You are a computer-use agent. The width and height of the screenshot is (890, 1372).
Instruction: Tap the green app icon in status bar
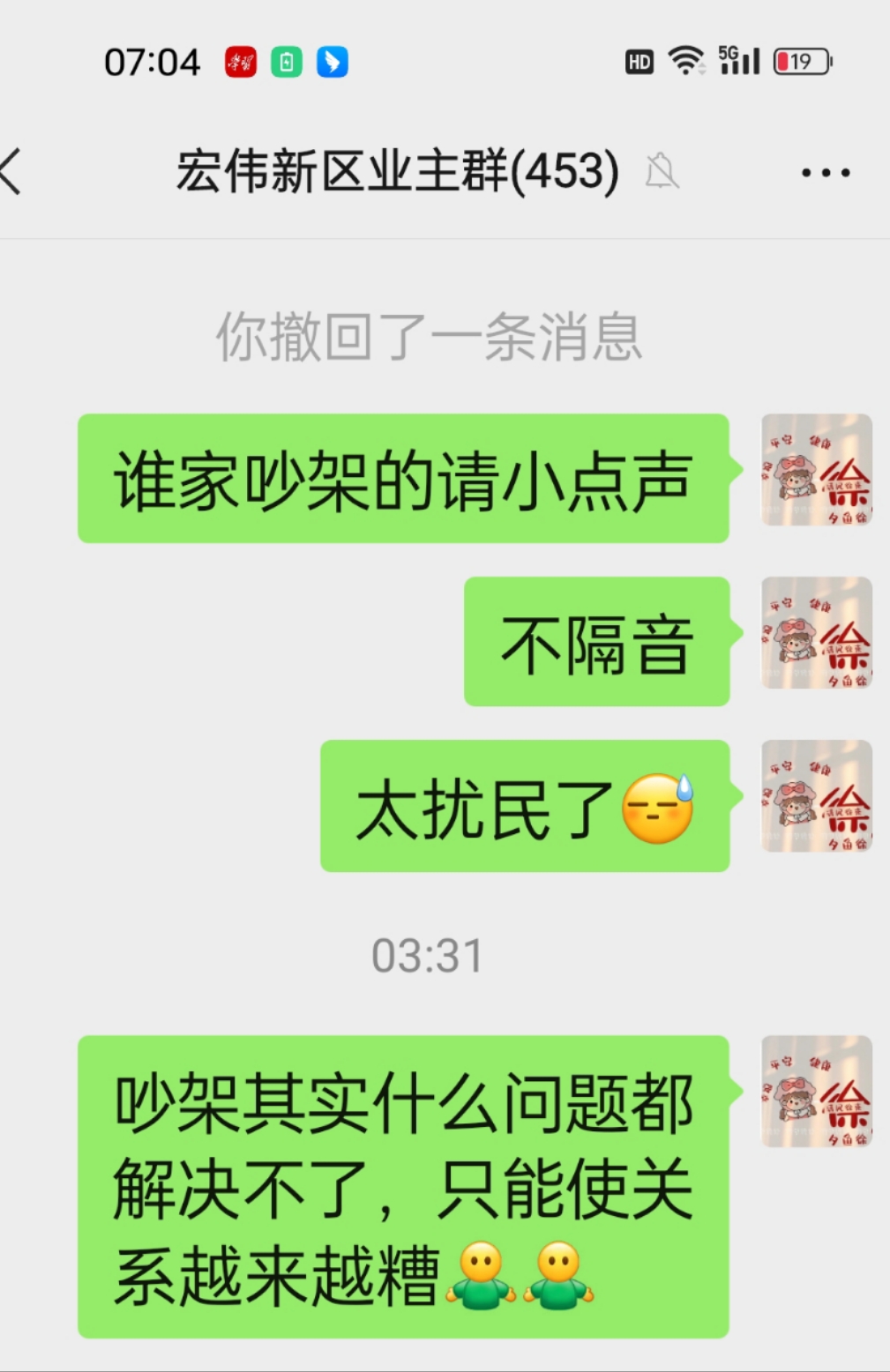click(286, 62)
